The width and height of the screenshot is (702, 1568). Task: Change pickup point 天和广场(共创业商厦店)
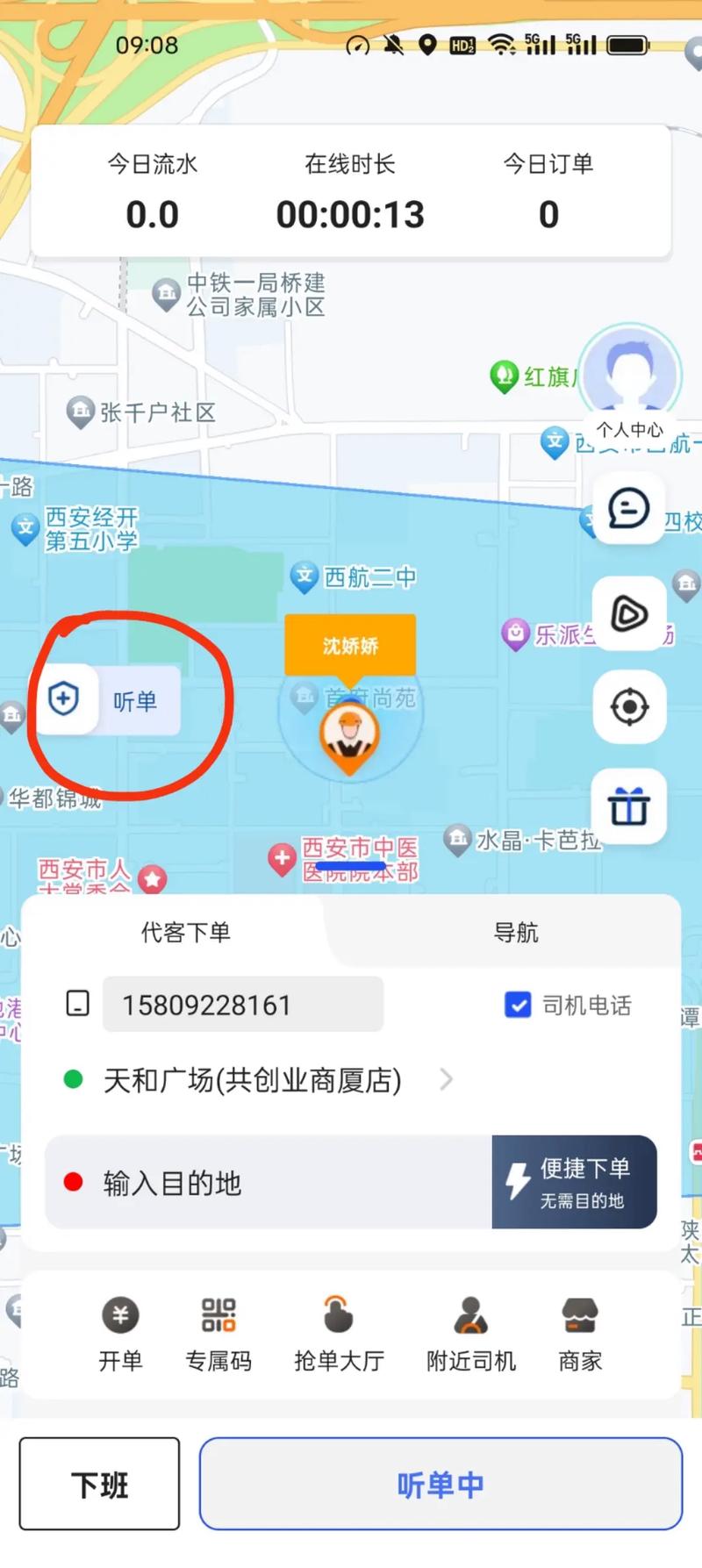pyautogui.click(x=254, y=1080)
